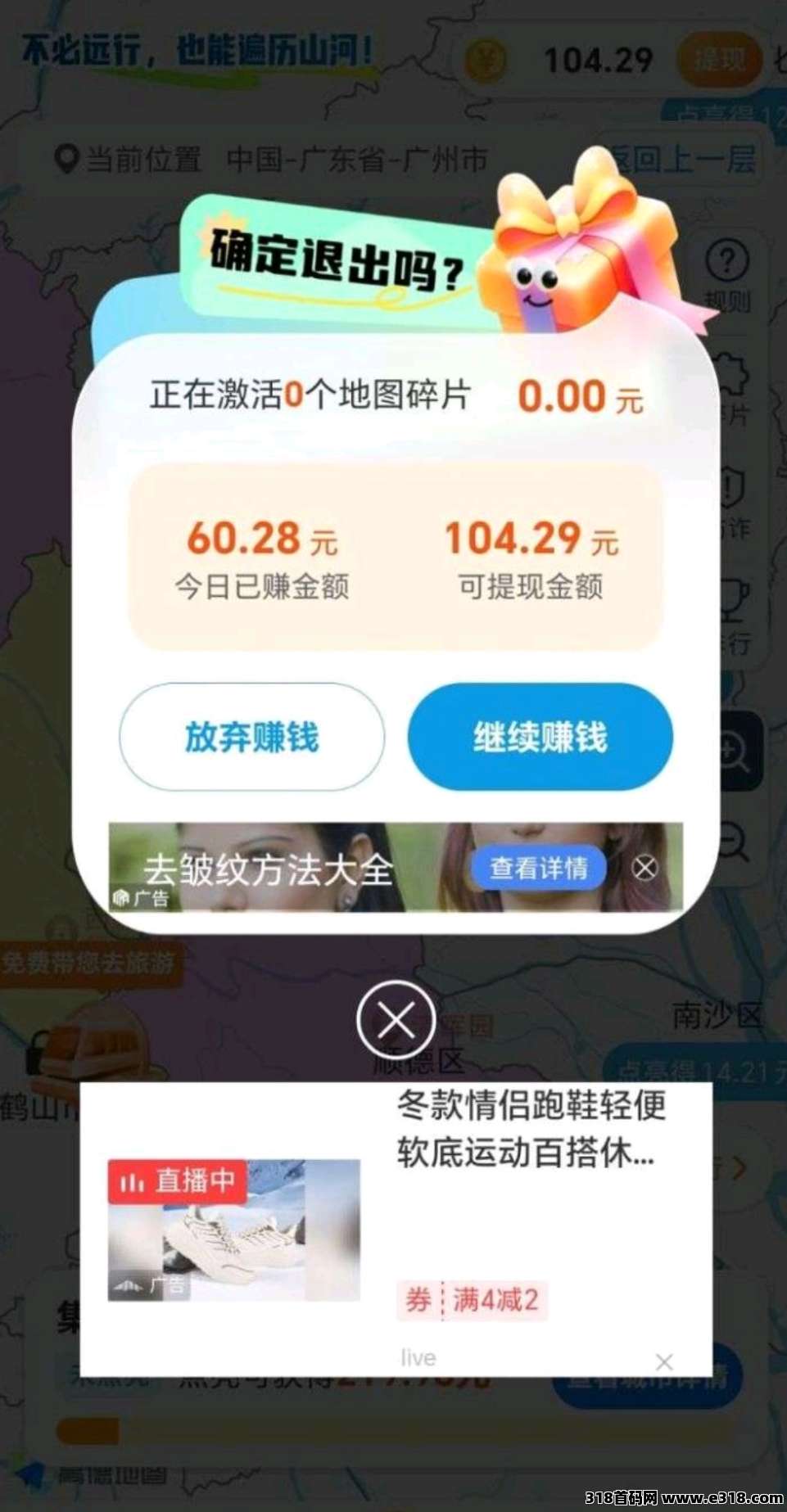
Task: Tap the 放弃赚钱 button
Action: pos(251,737)
